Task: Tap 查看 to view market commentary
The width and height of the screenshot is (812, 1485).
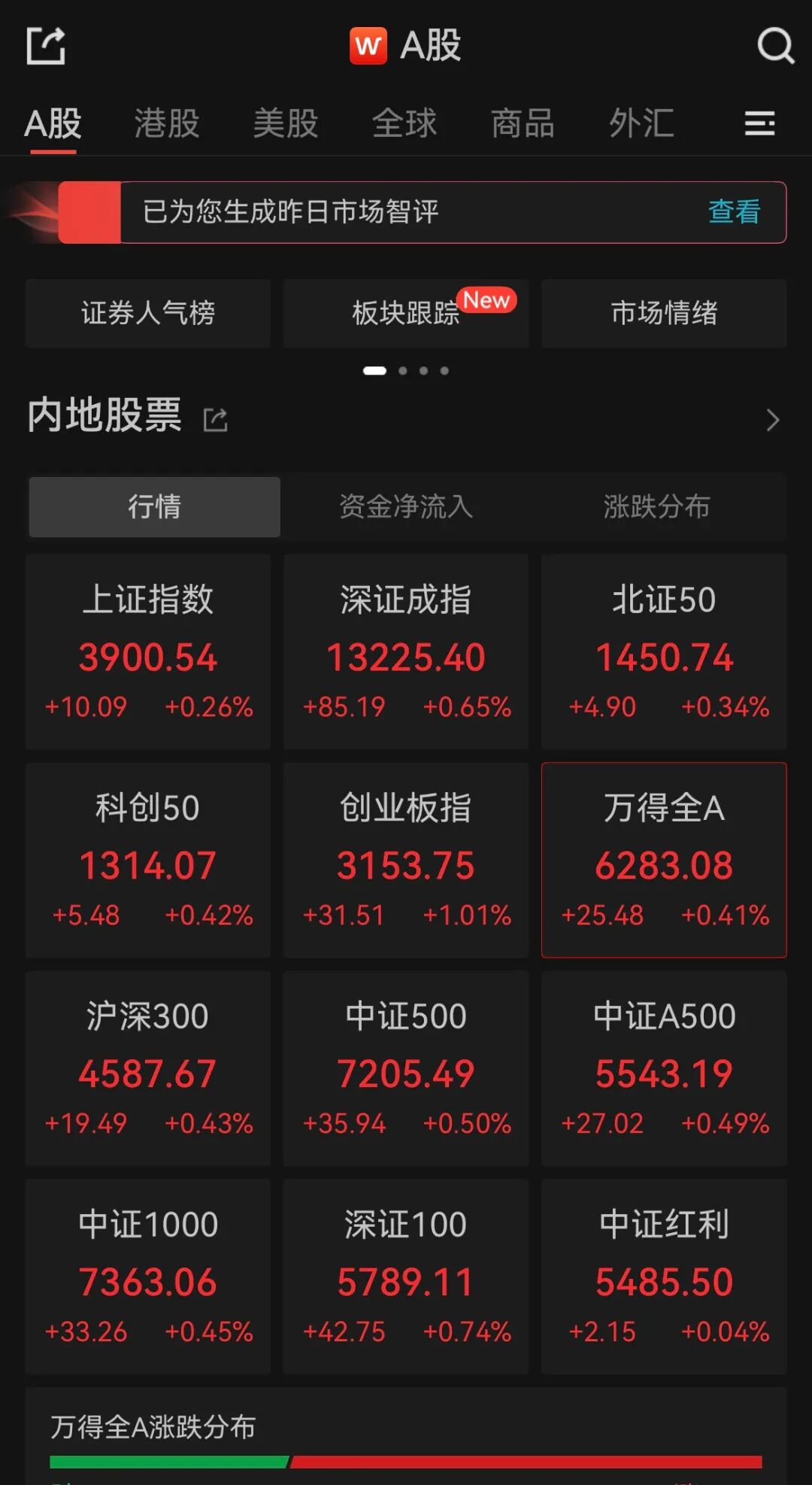Action: [734, 212]
